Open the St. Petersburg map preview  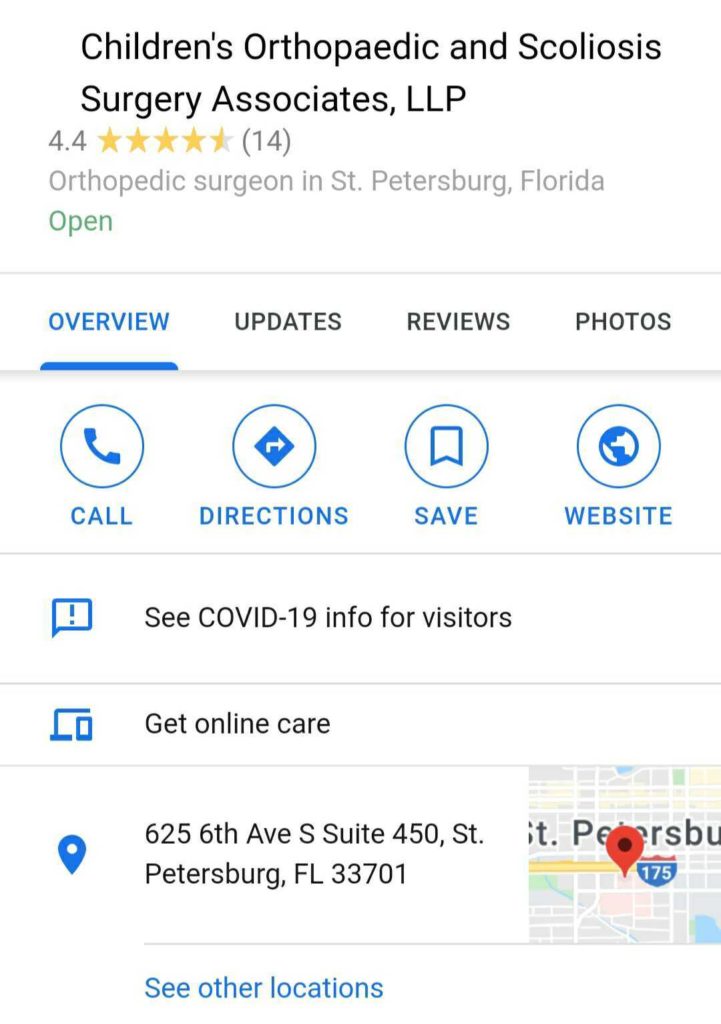tap(625, 855)
